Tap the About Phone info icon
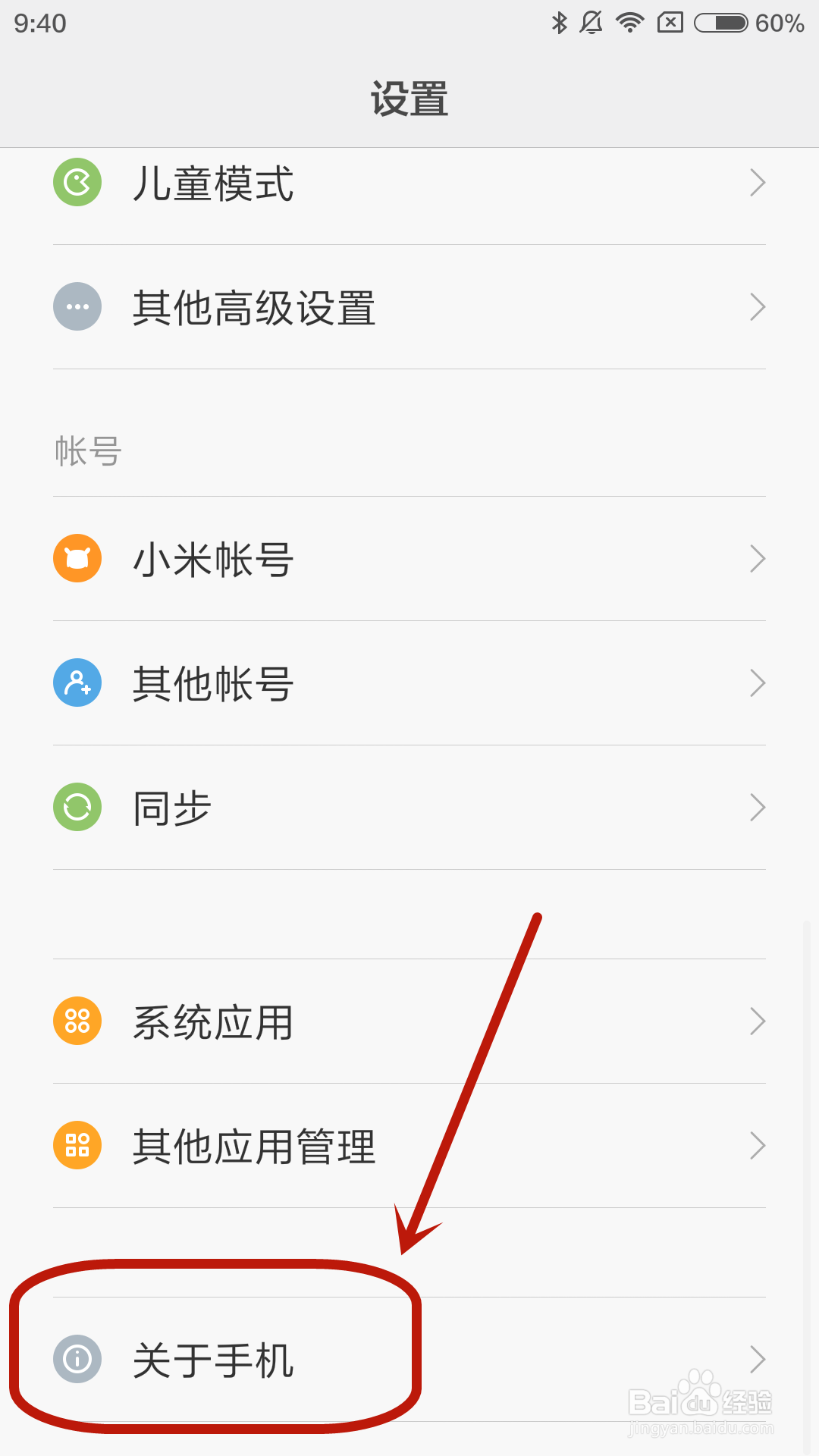Viewport: 819px width, 1456px height. click(76, 1360)
